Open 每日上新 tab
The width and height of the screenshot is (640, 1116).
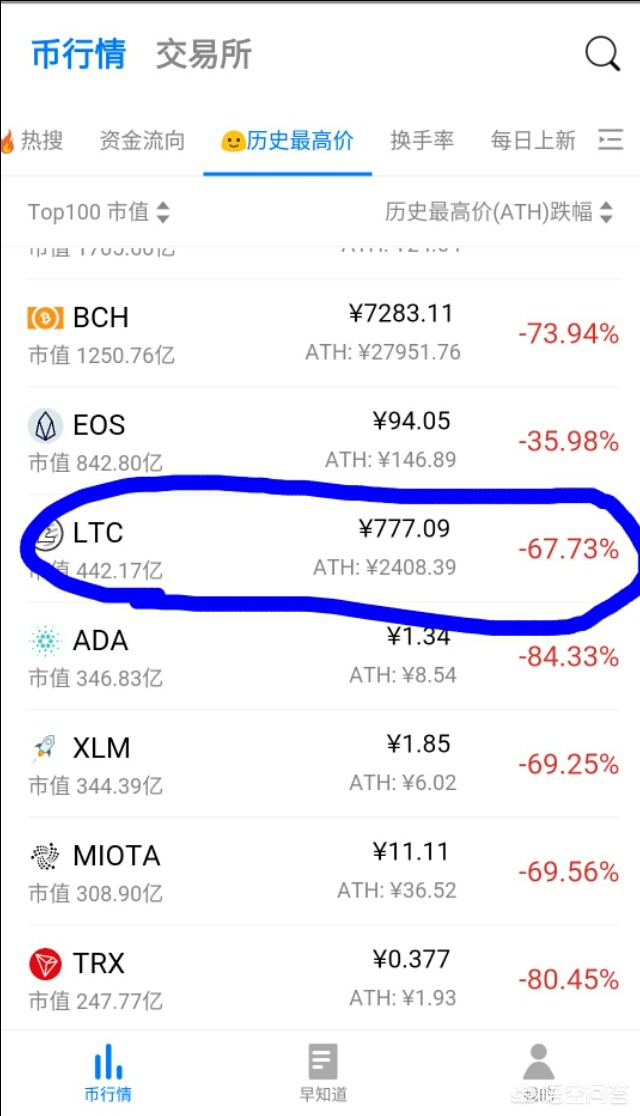533,141
